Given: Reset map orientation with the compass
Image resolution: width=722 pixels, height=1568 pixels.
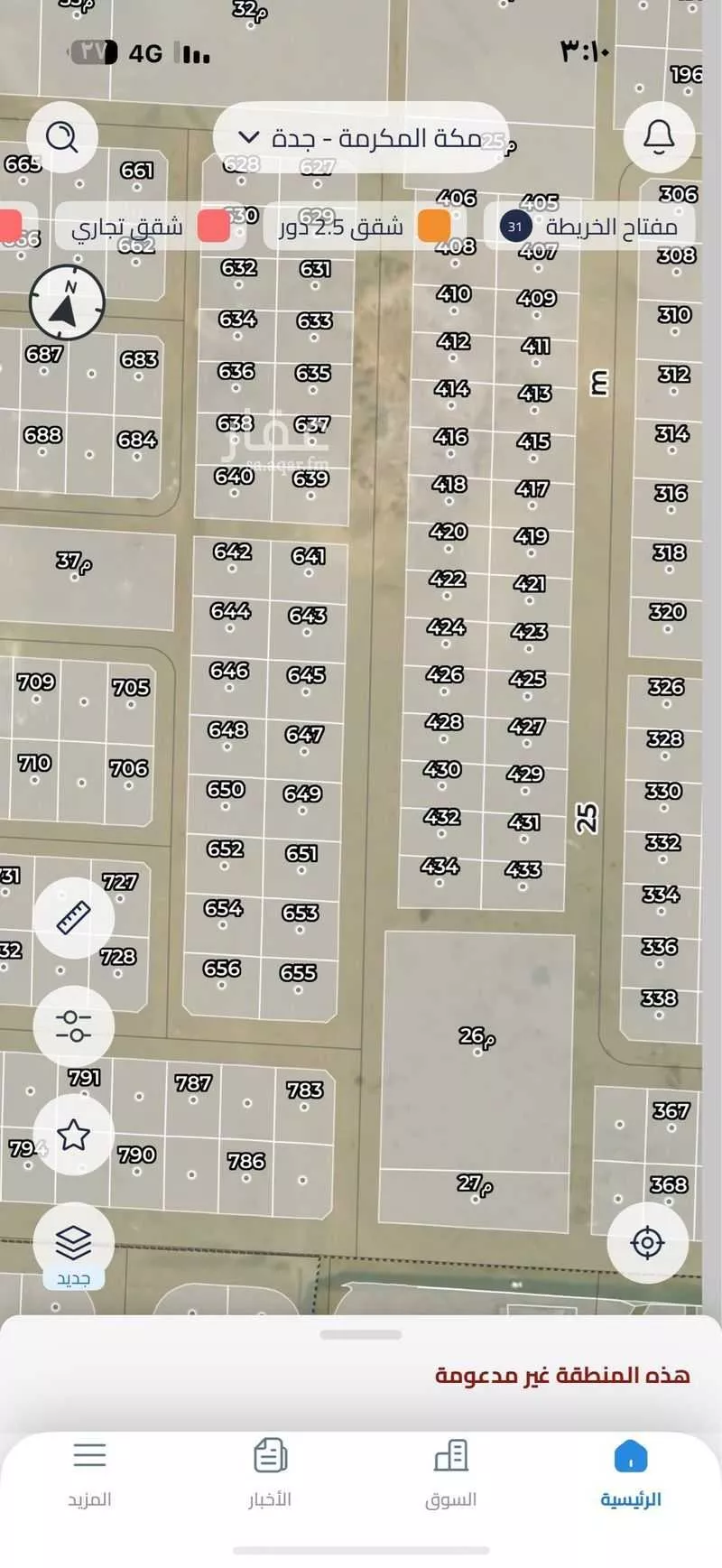Looking at the screenshot, I should point(67,302).
